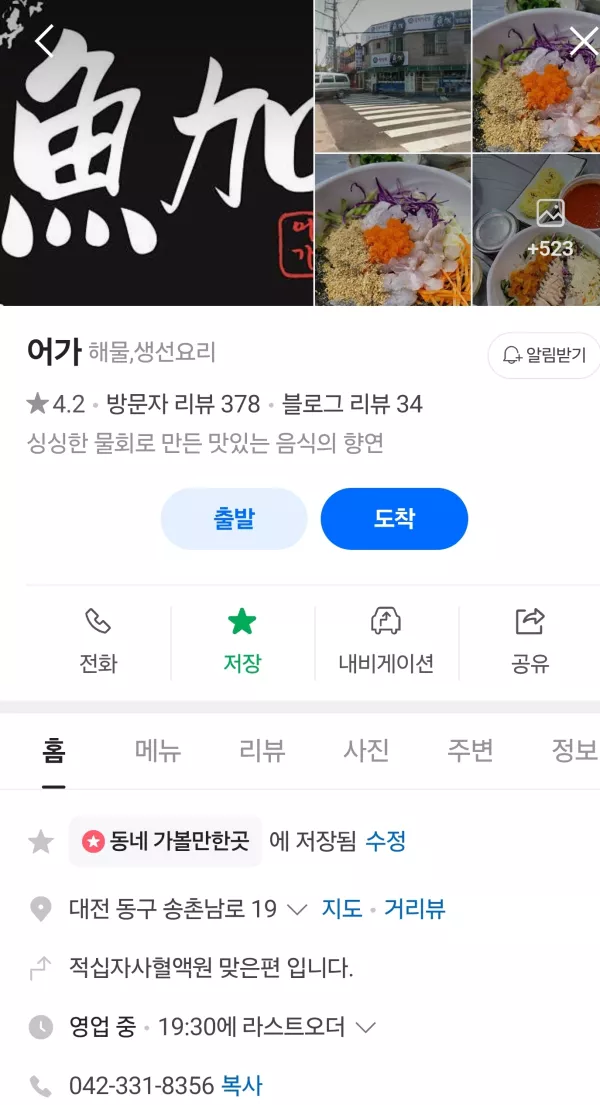This screenshot has width=600, height=1105.
Task: Share this place via 공유
Action: coord(529,641)
